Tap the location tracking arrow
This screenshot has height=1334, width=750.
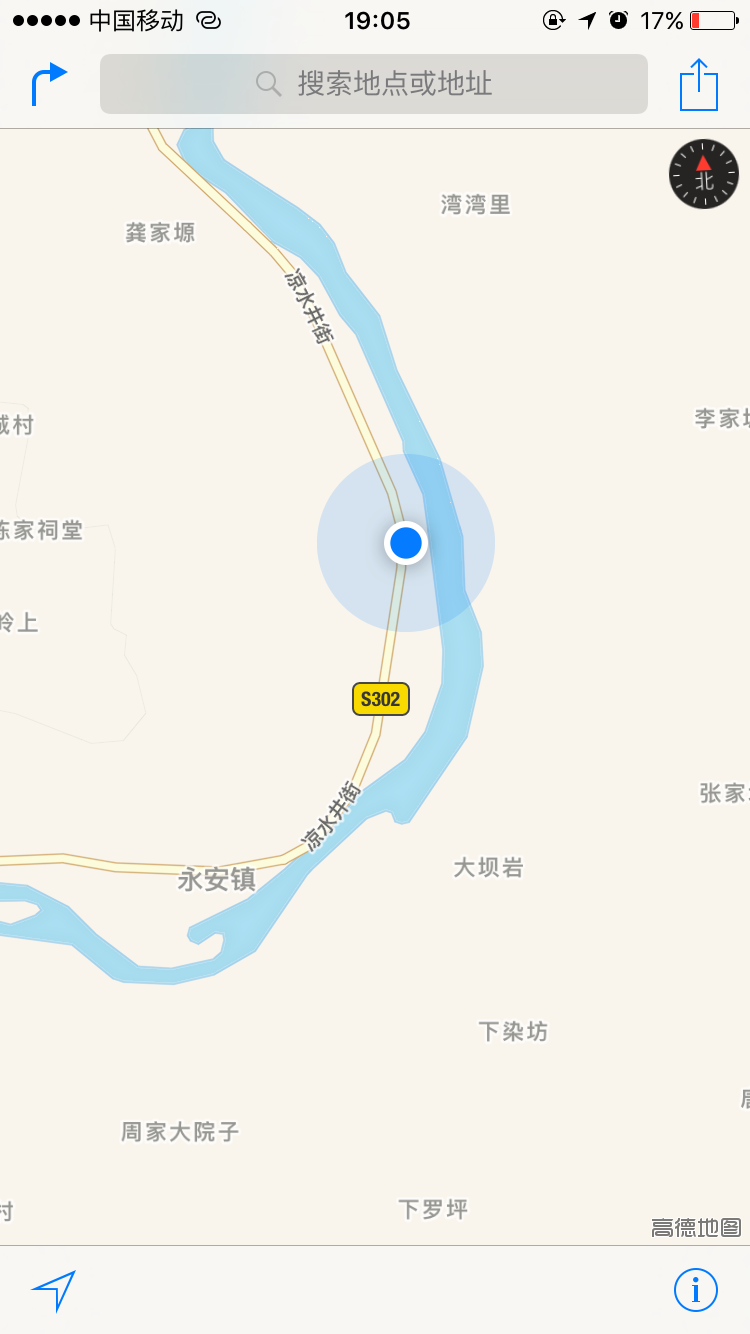[x=53, y=1290]
